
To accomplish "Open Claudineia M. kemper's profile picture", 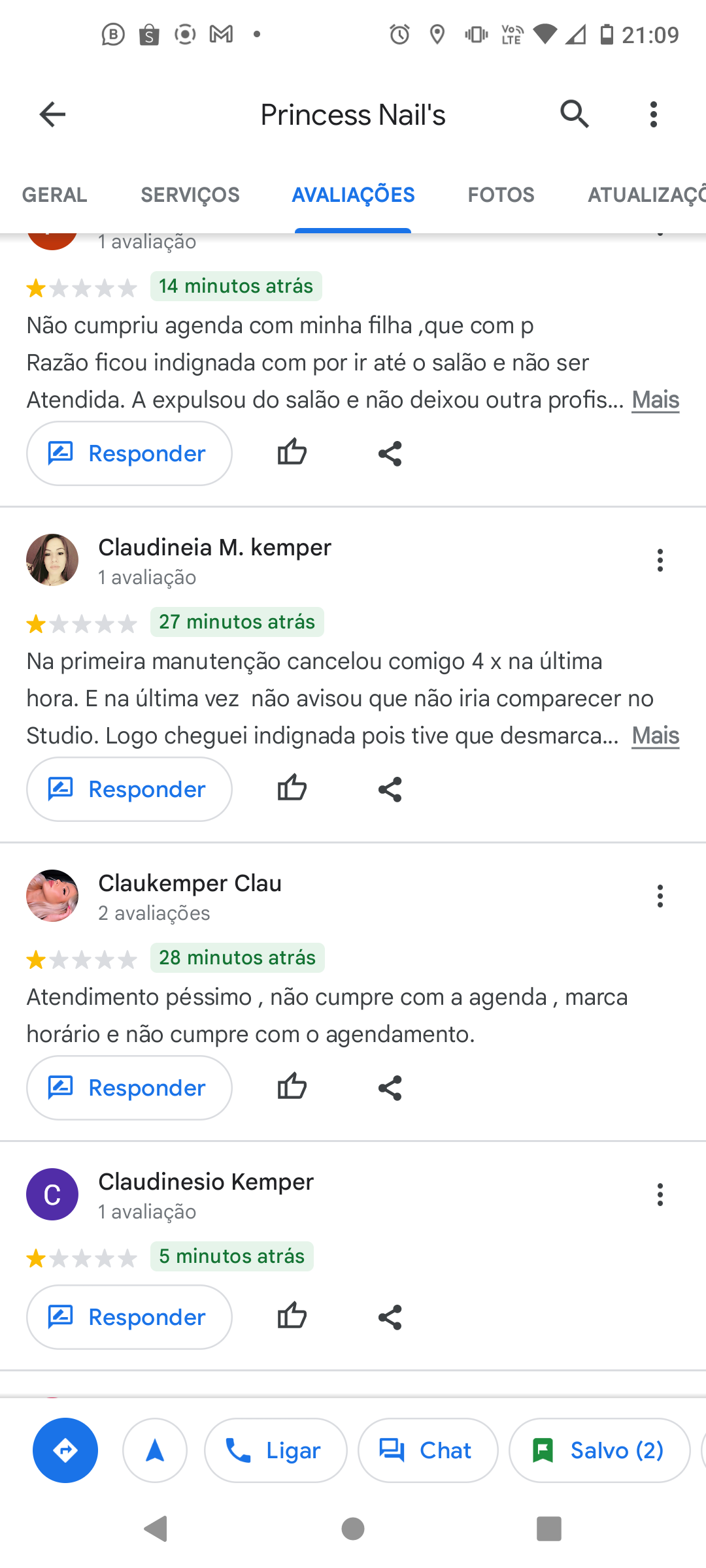I will (52, 559).
